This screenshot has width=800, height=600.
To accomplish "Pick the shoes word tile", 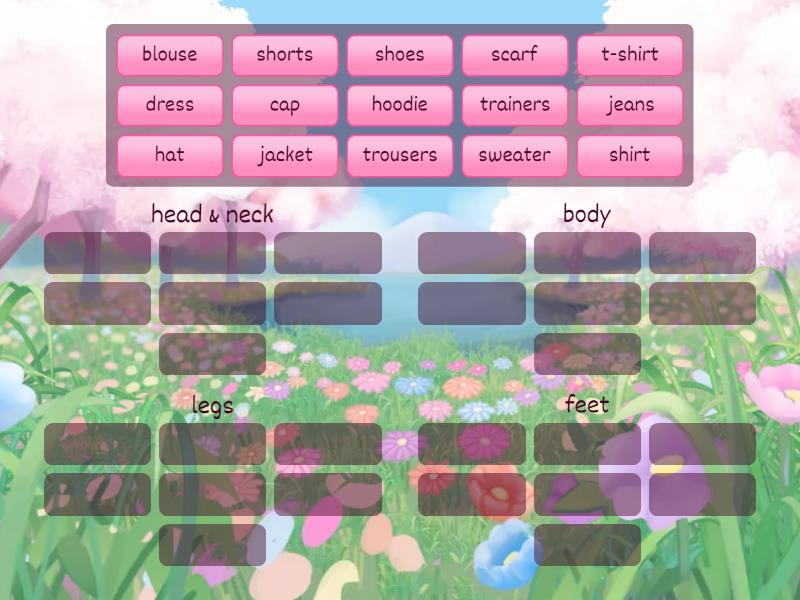I will (399, 55).
